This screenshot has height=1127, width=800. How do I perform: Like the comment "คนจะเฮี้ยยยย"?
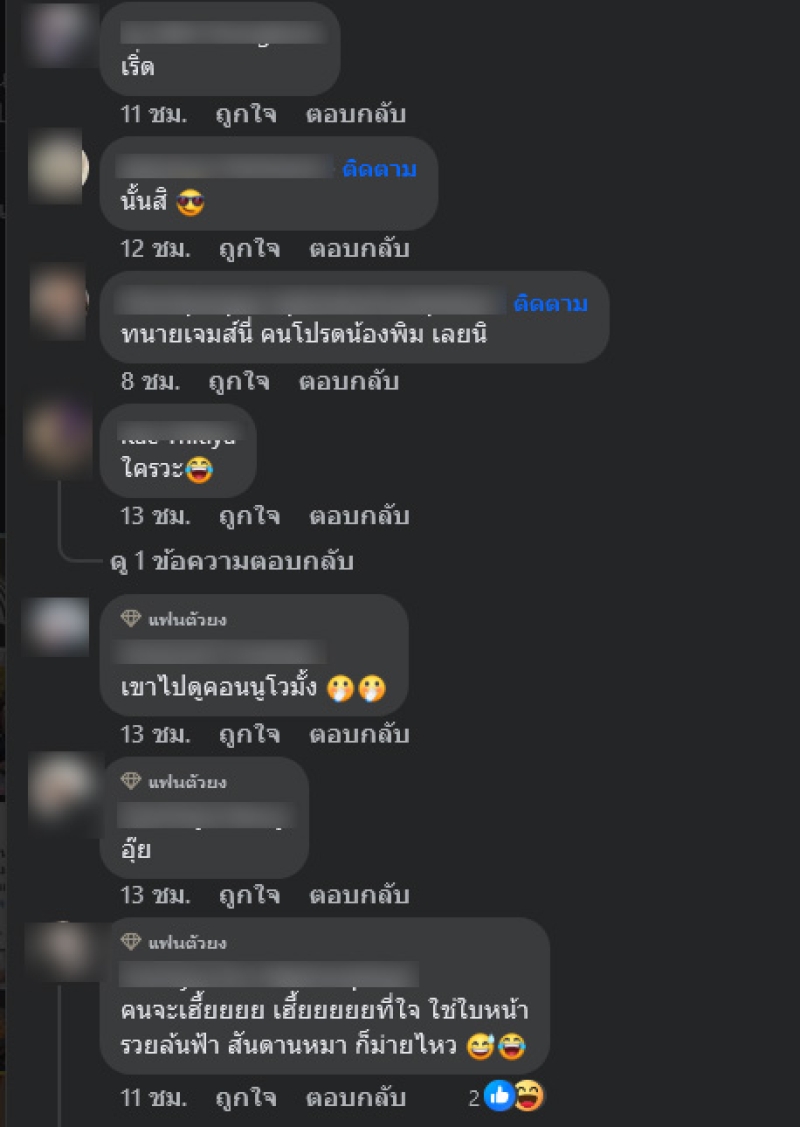click(245, 1097)
